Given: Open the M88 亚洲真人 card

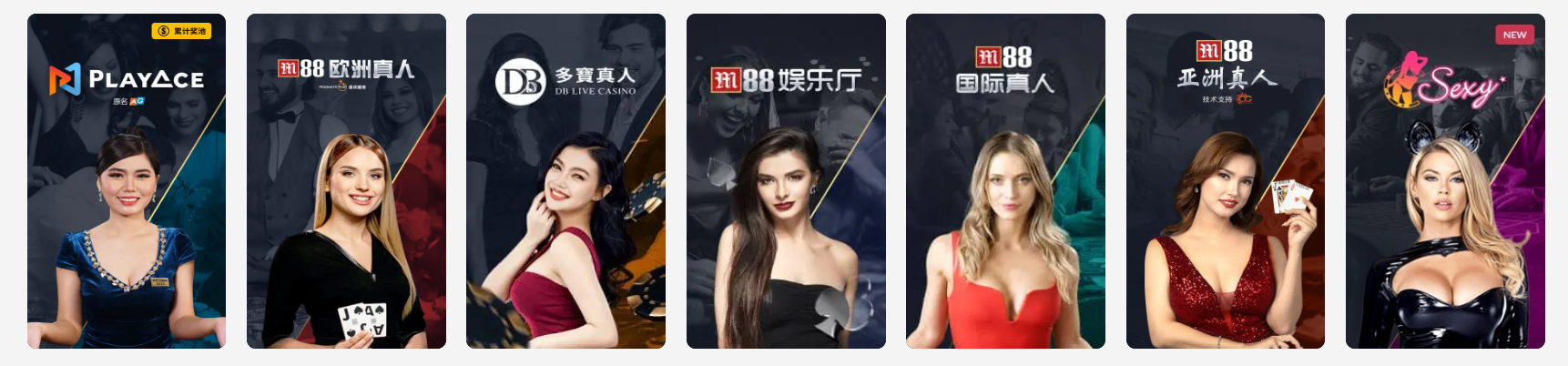Looking at the screenshot, I should 1226,181.
